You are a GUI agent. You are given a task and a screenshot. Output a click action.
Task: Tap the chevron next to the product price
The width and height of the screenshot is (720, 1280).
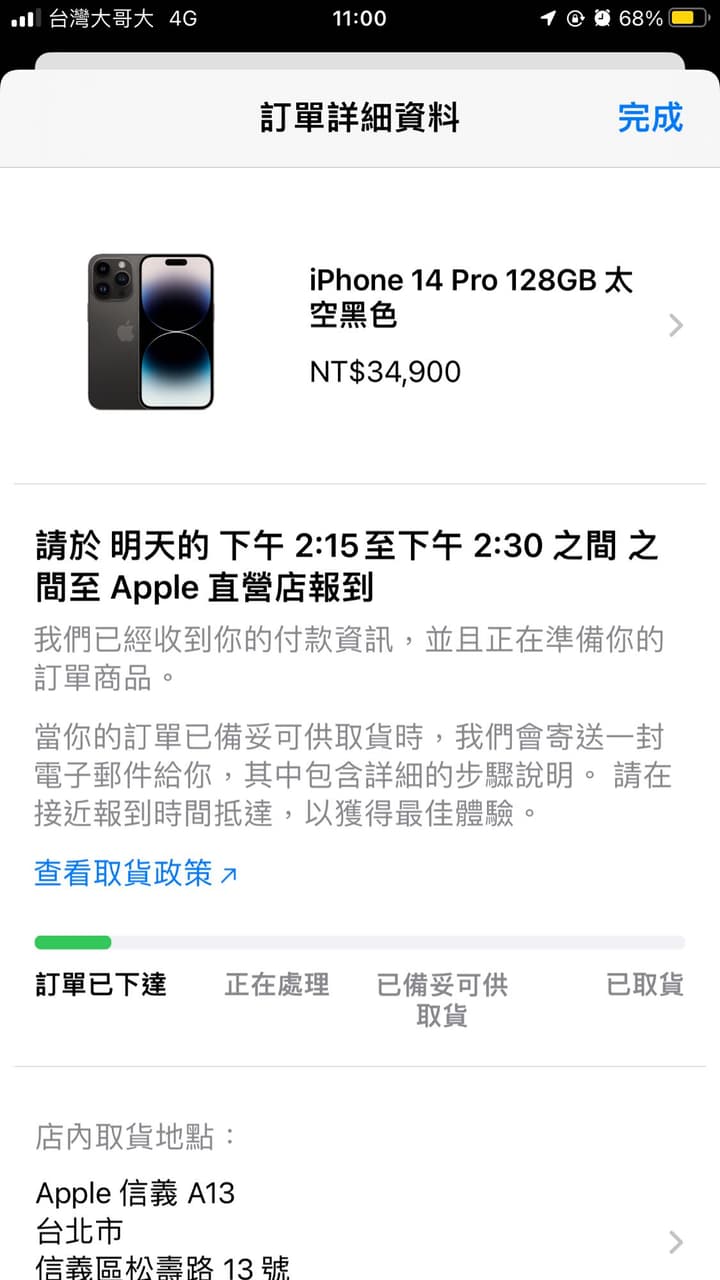click(x=676, y=325)
